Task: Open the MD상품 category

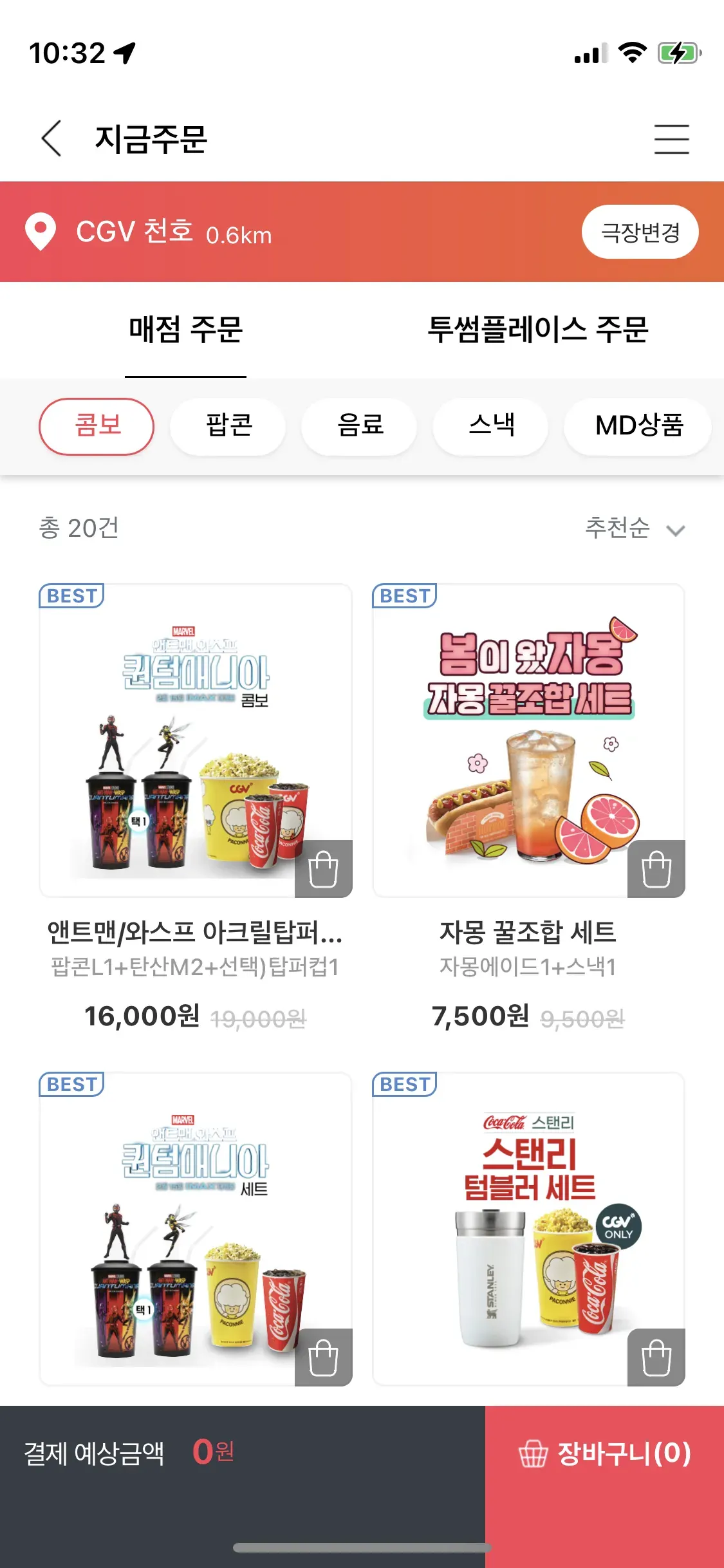Action: click(638, 426)
